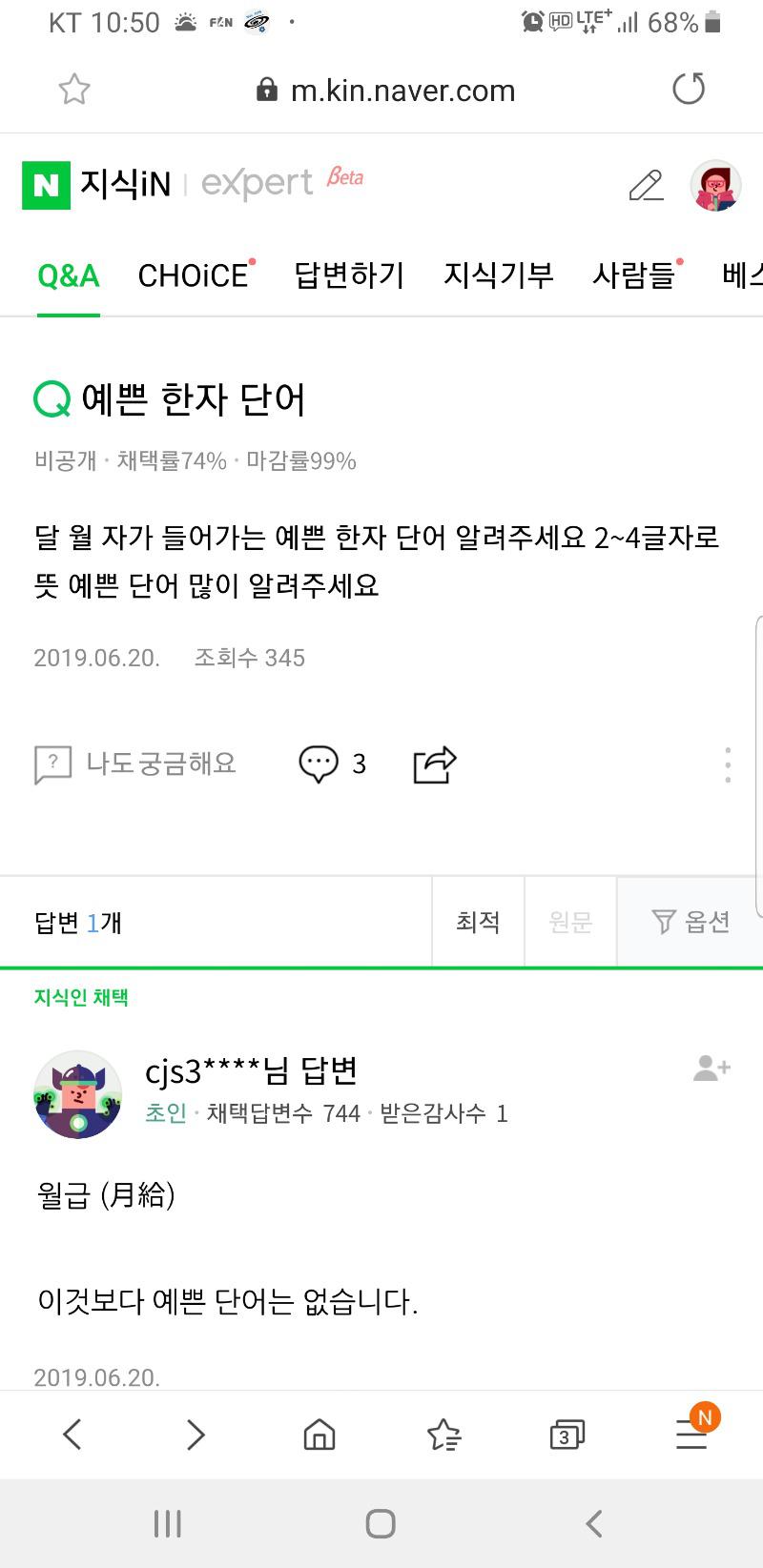Open the 지식기부 tab
The height and width of the screenshot is (1568, 763).
point(498,275)
